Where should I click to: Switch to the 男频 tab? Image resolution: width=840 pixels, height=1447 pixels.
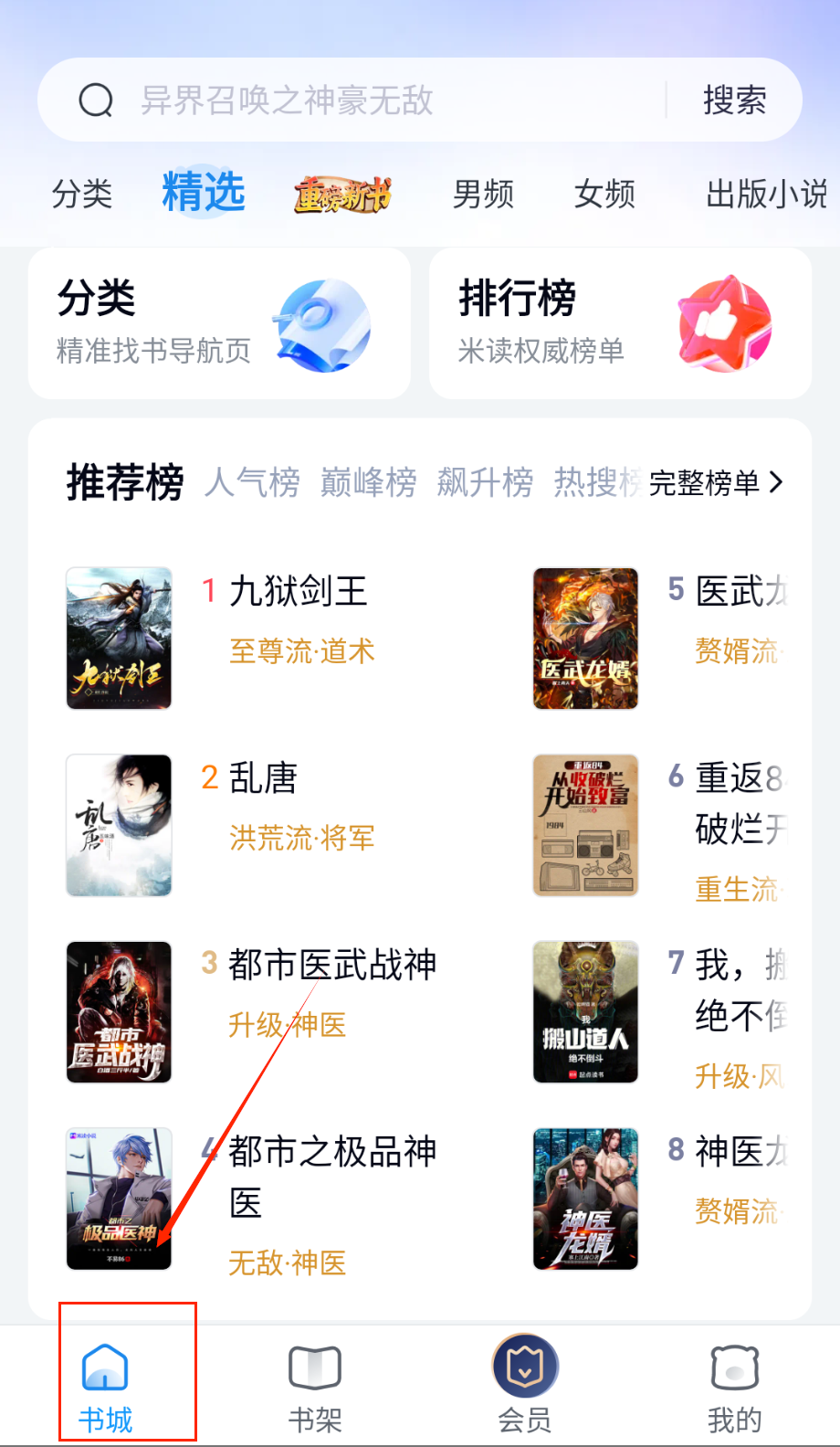pos(483,195)
